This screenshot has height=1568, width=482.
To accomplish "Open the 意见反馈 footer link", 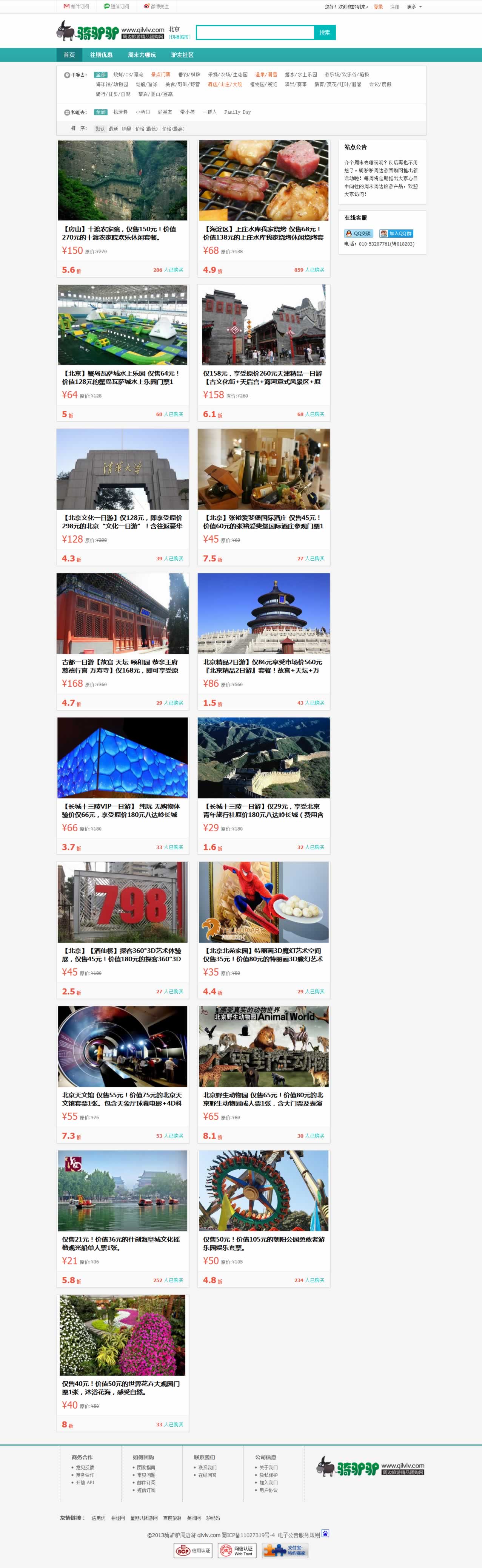I will [x=85, y=1467].
